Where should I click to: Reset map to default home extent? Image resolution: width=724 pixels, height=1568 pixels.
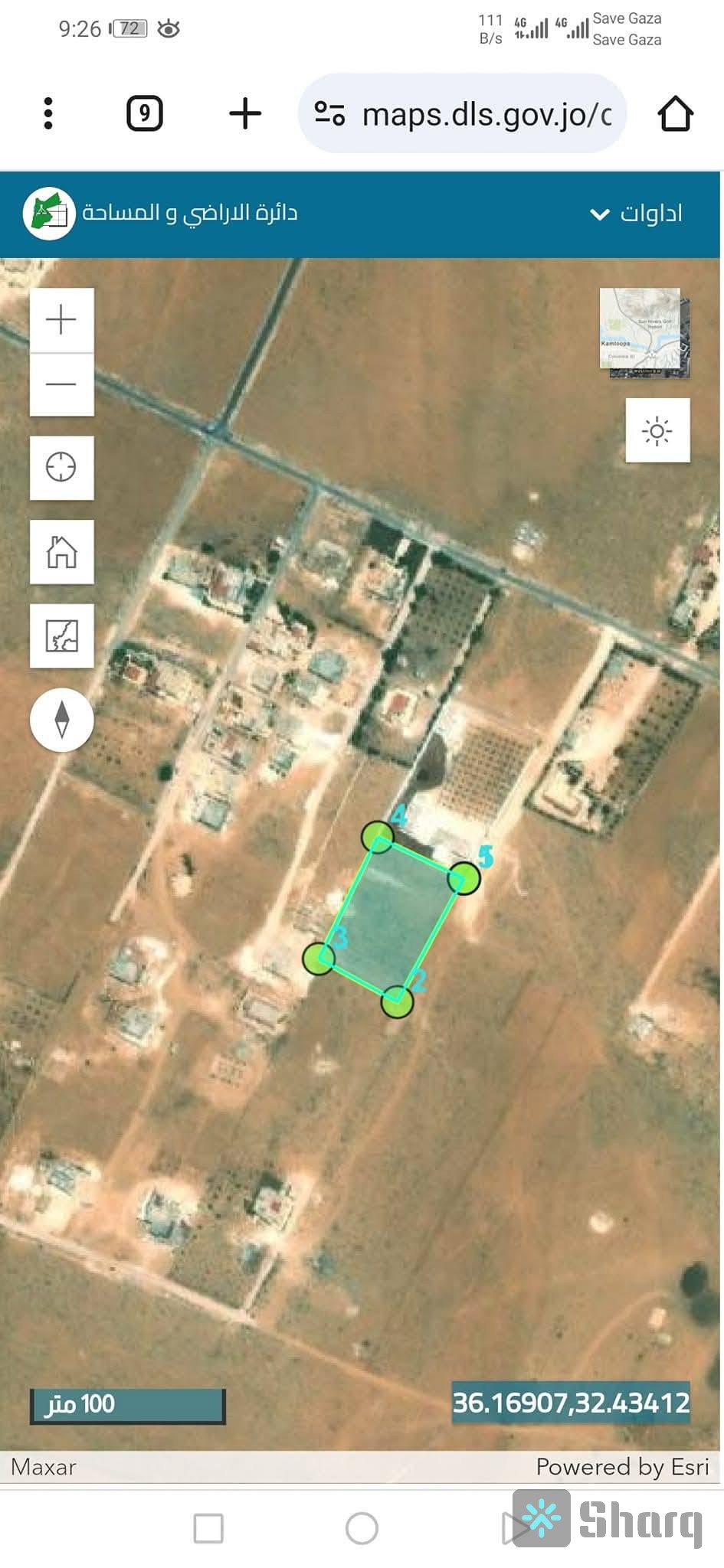pos(61,551)
